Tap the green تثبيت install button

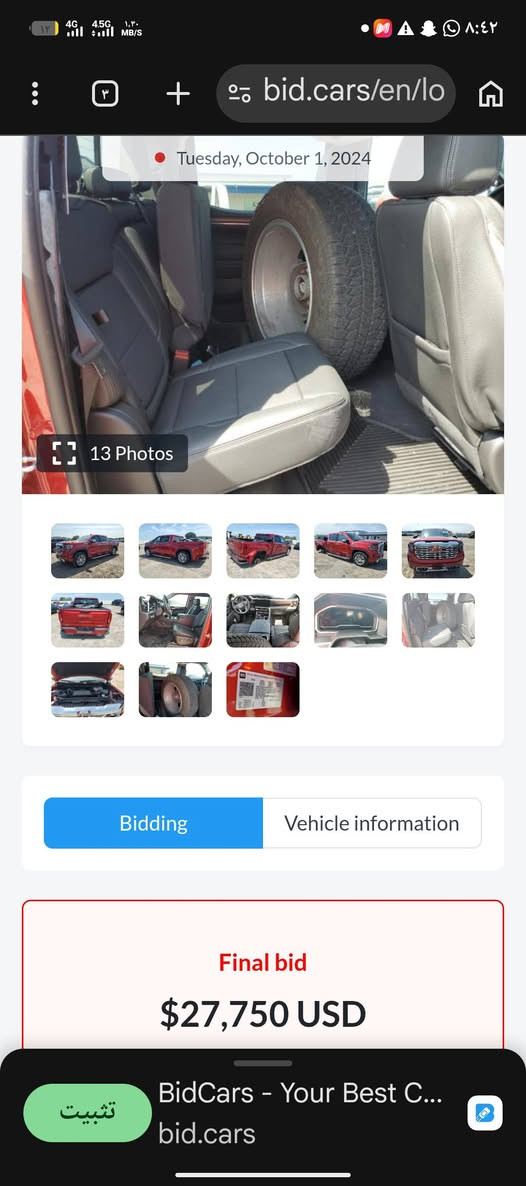88,1113
